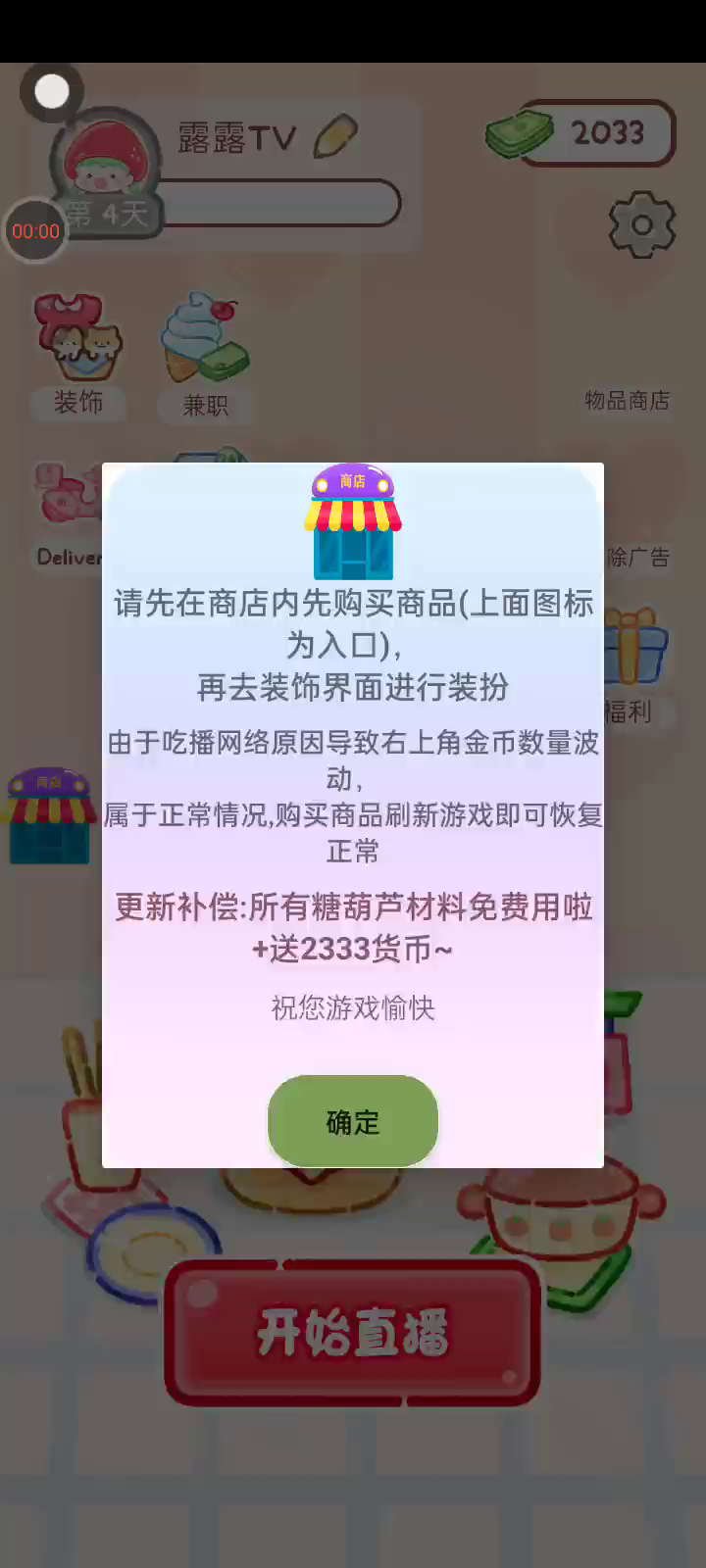The width and height of the screenshot is (706, 1568).
Task: Open the shop stall icon on the left
Action: (x=51, y=816)
